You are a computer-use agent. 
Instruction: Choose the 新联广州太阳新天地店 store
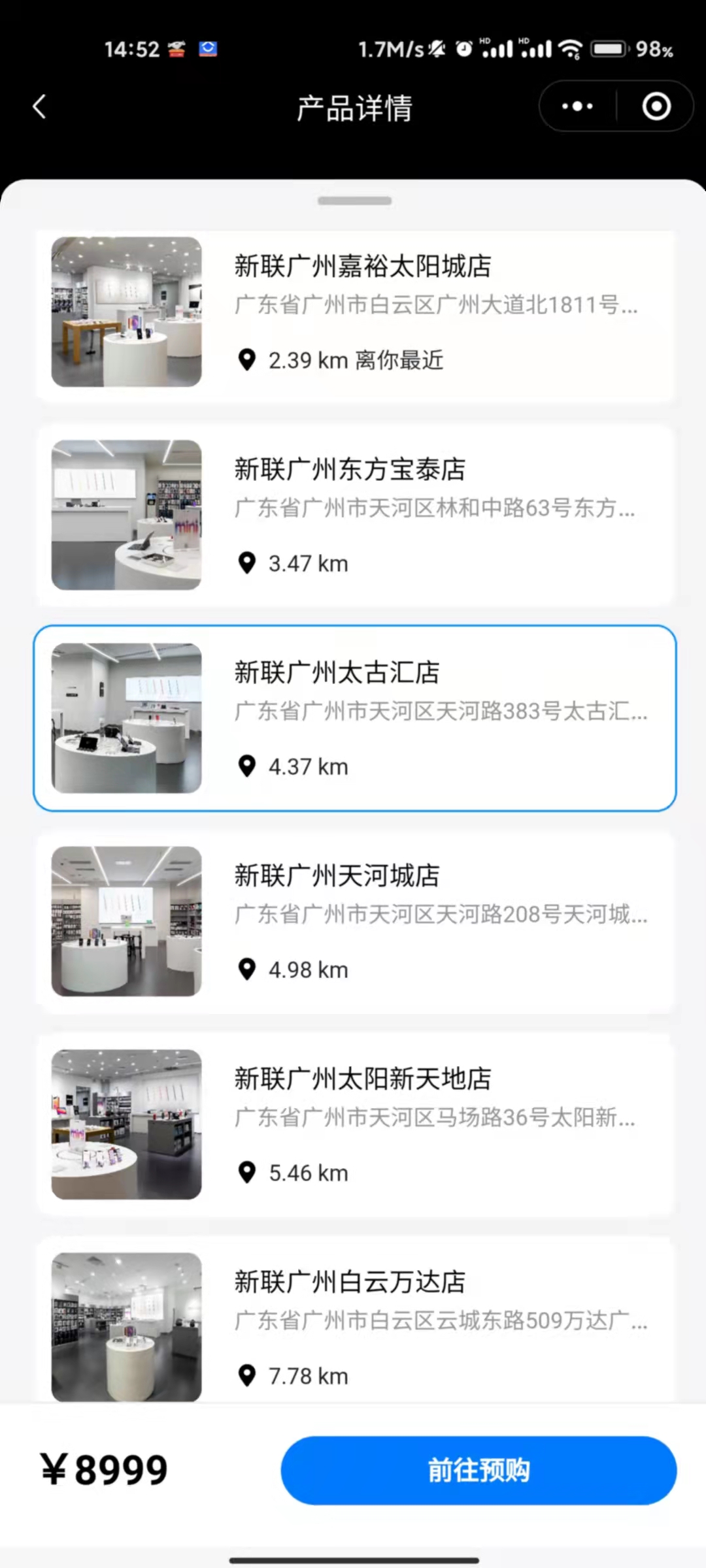pyautogui.click(x=354, y=1124)
